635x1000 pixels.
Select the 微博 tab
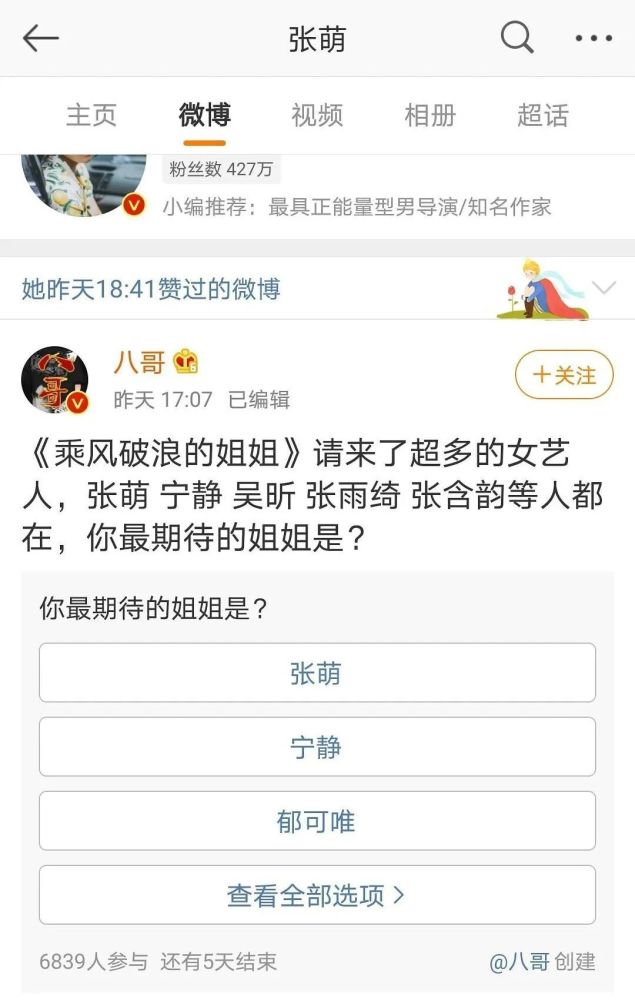(x=204, y=115)
